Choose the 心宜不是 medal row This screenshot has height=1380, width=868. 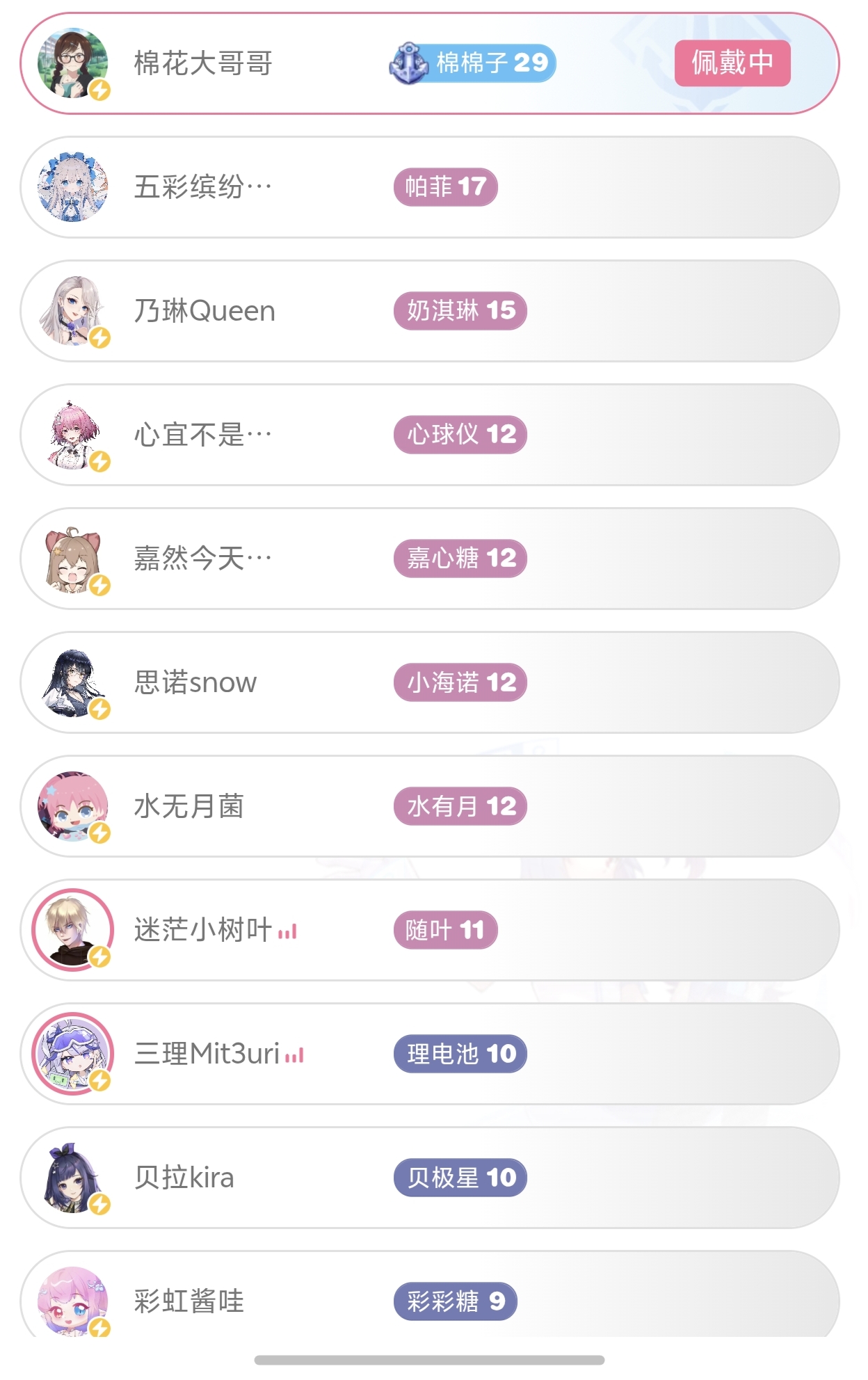[429, 435]
